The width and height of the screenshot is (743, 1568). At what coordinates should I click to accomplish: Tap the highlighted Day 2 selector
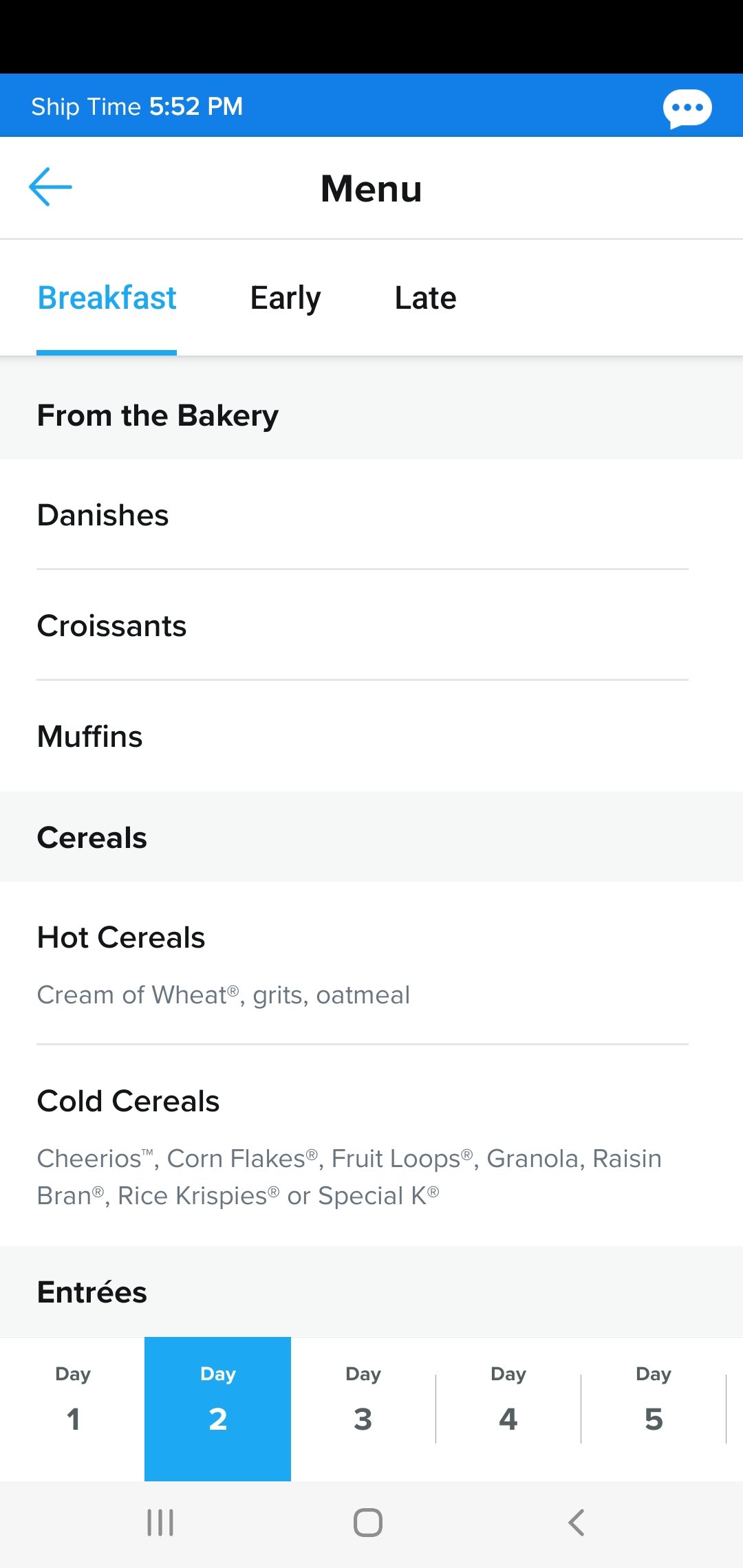[x=217, y=1409]
